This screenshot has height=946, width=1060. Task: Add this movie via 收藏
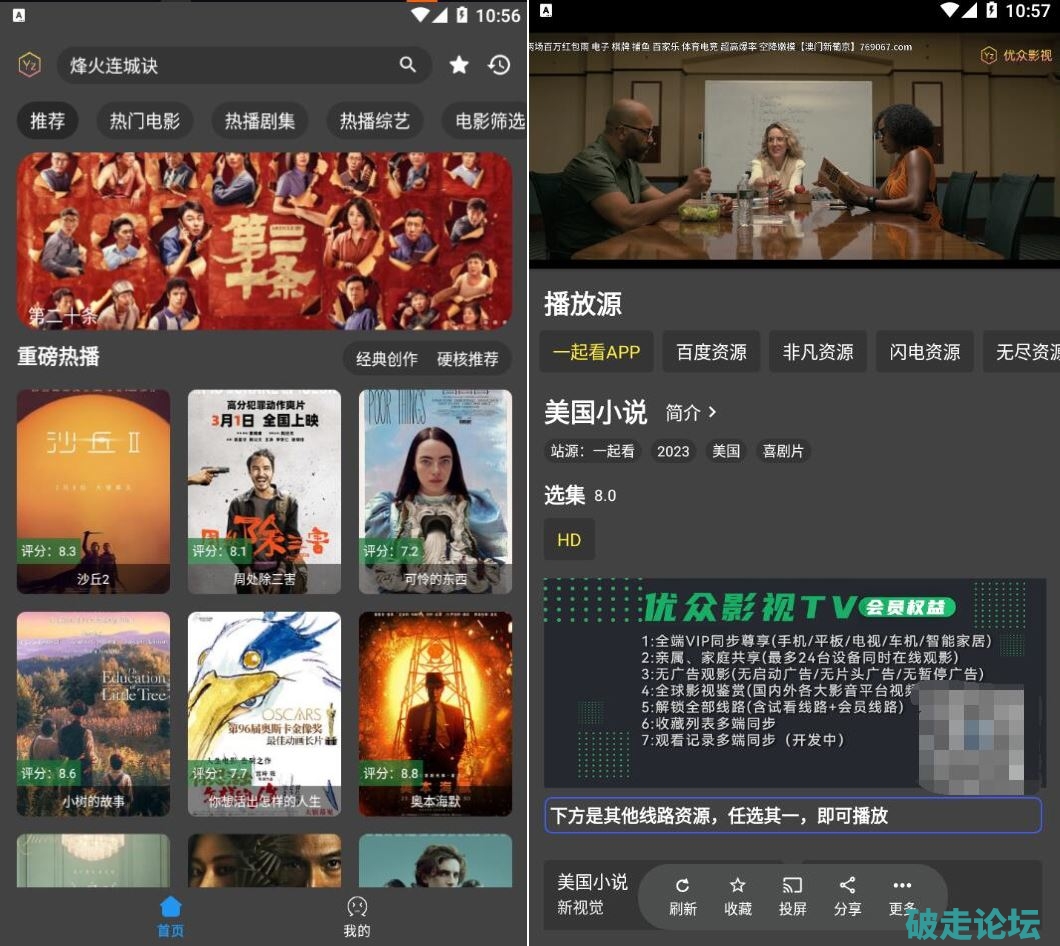(738, 896)
